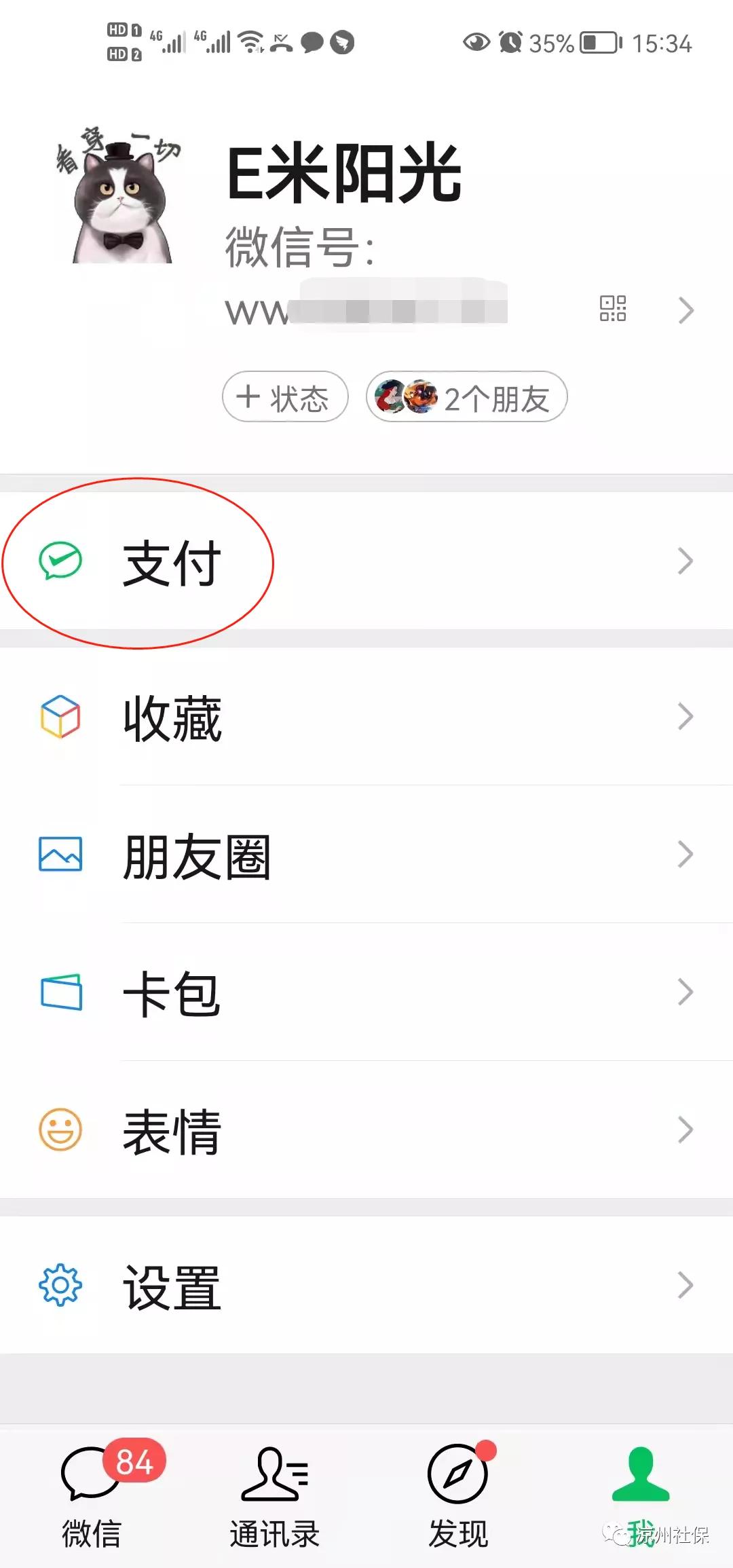Image resolution: width=733 pixels, height=1568 pixels.
Task: Tap the eye icon in the status bar
Action: [477, 42]
